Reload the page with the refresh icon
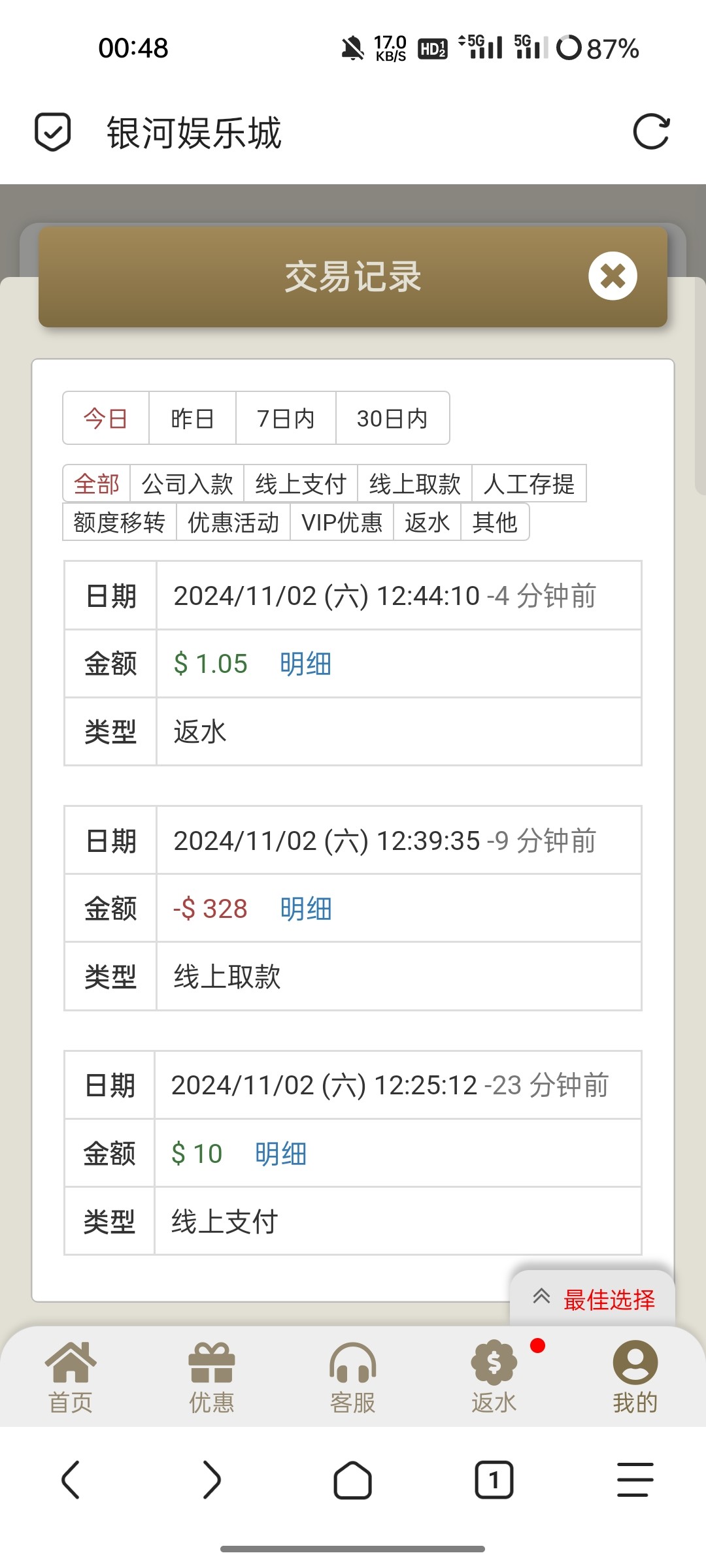This screenshot has width=706, height=1568. [x=651, y=133]
